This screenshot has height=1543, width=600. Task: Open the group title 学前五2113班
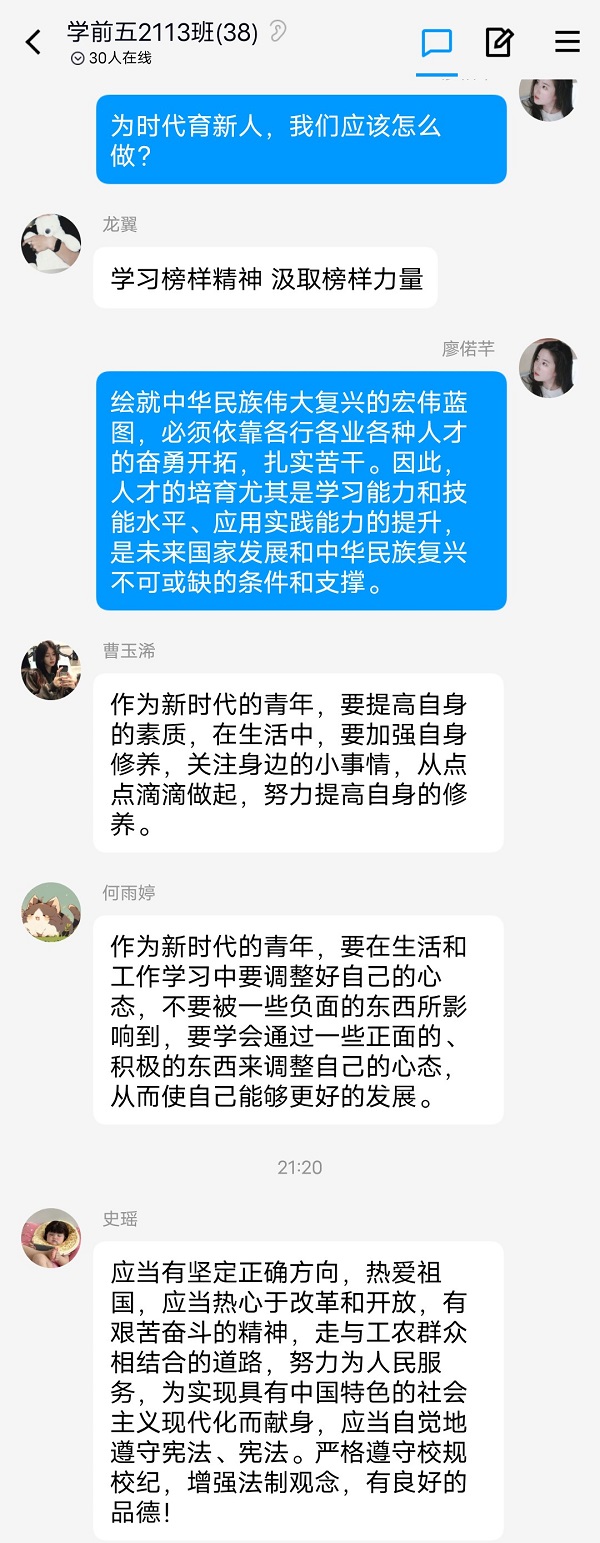(162, 33)
